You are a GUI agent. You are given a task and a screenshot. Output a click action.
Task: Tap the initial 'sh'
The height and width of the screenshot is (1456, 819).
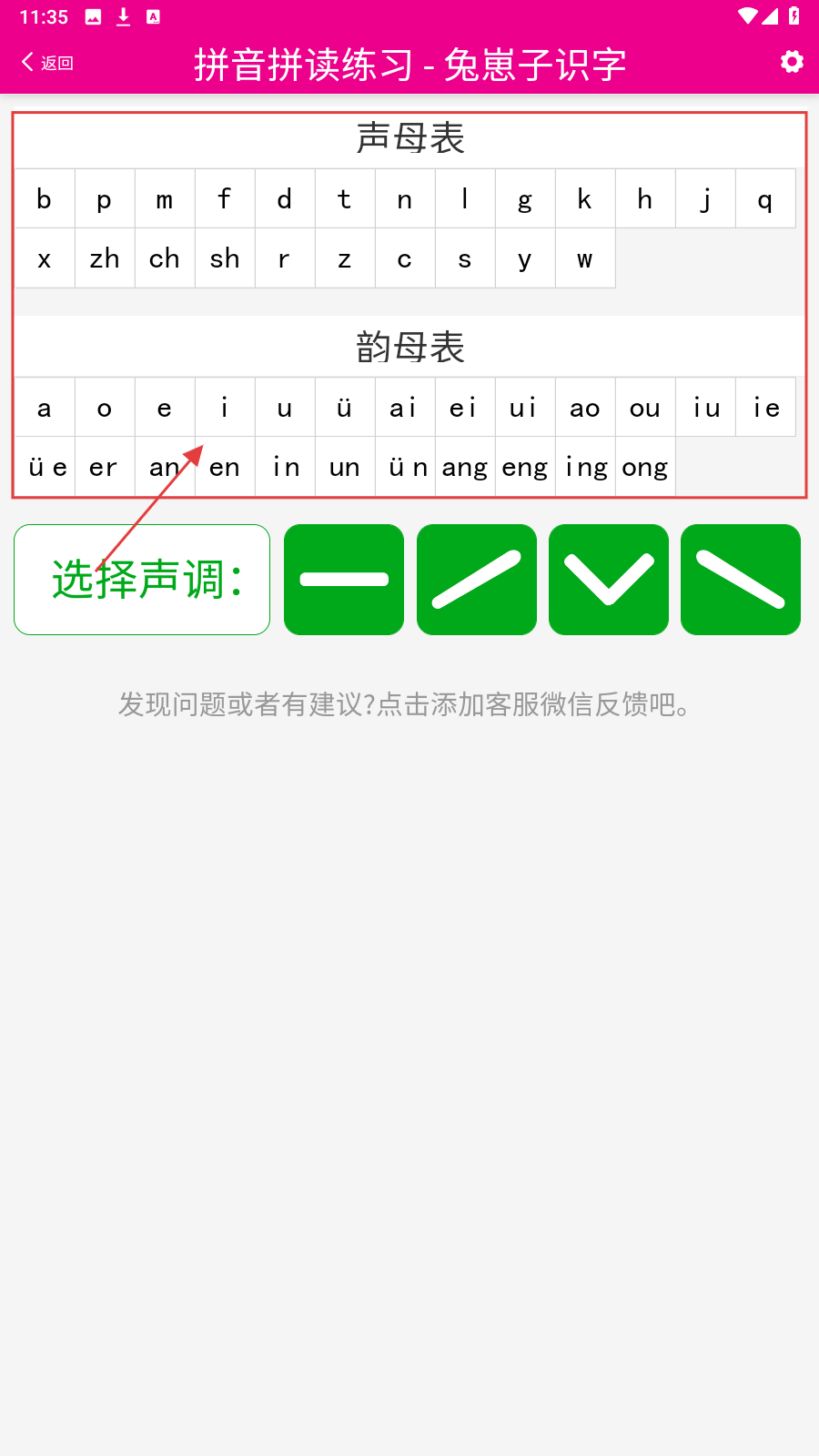point(225,259)
